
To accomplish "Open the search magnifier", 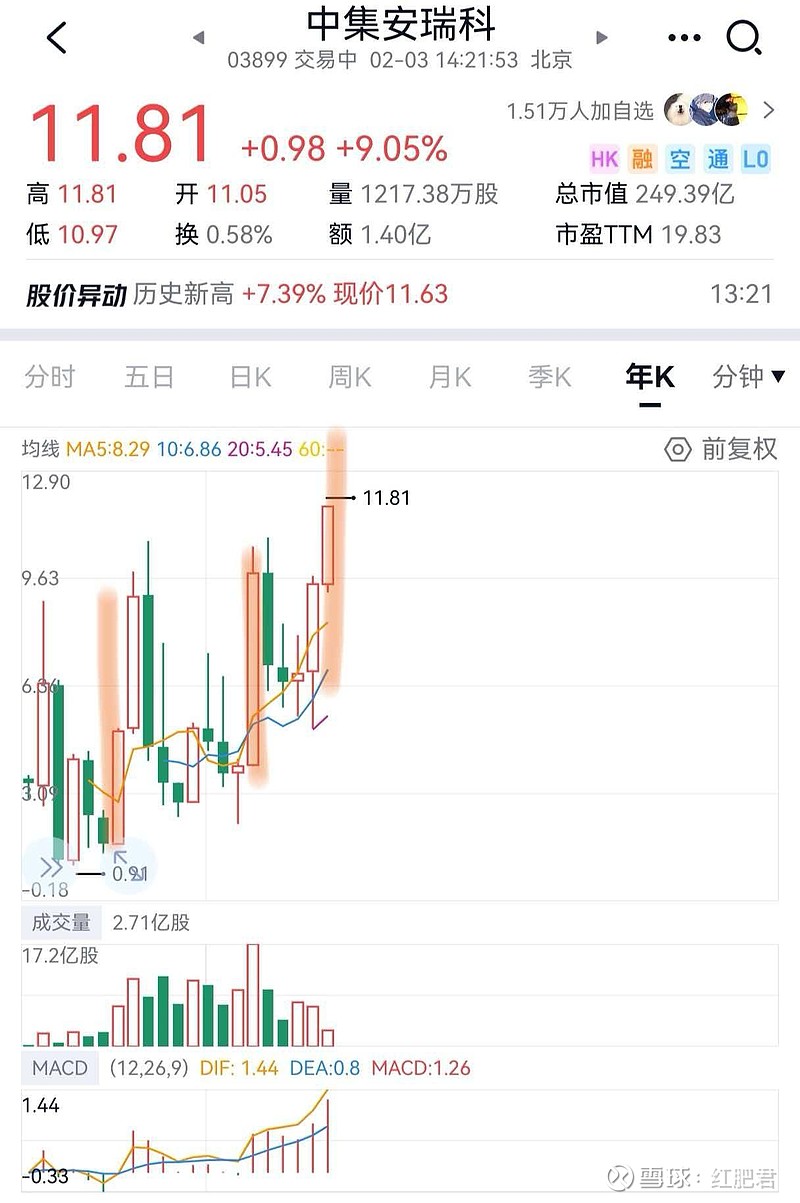I will (x=743, y=38).
